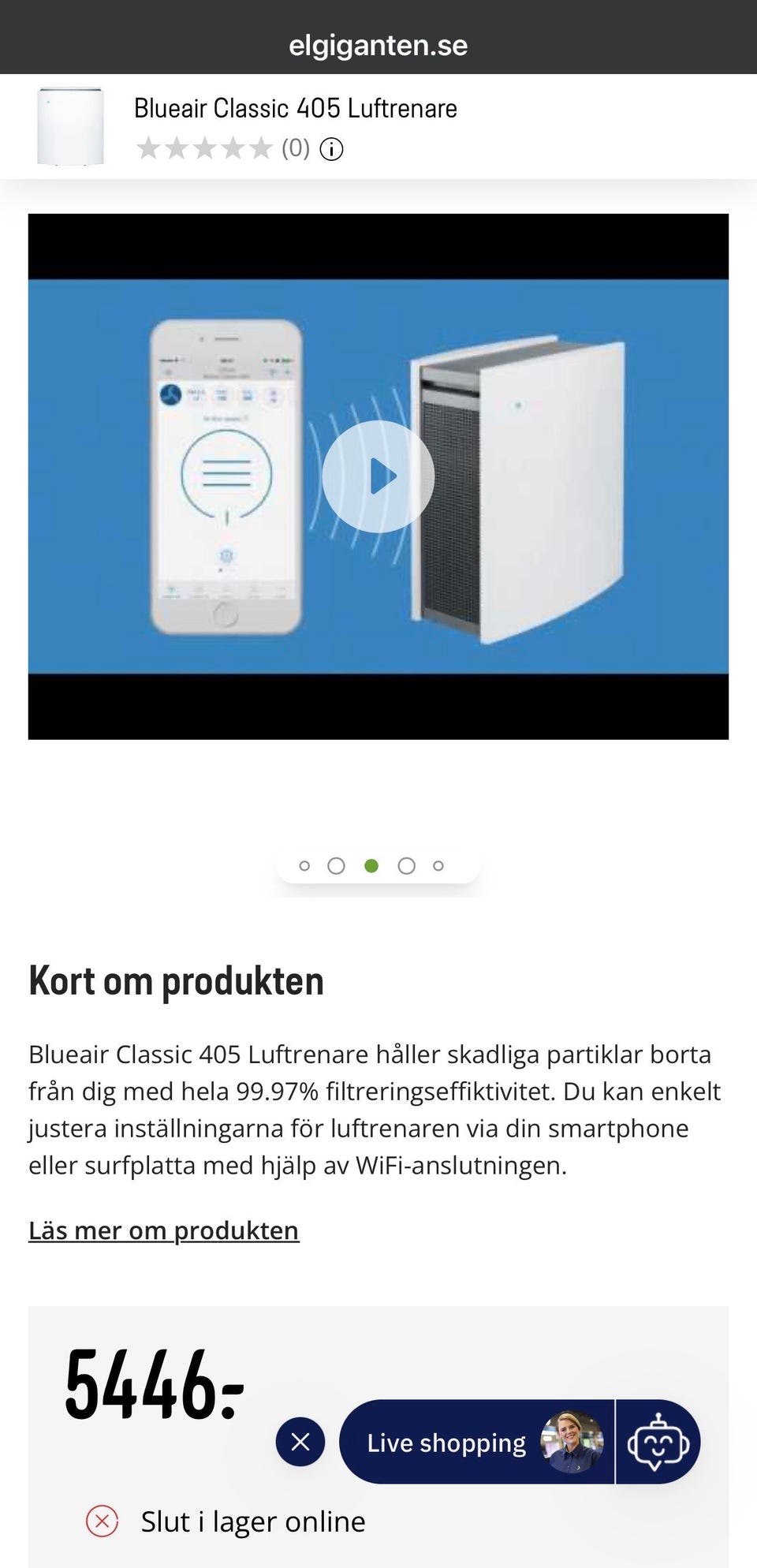Expand "Läs mer om produkten"
Viewport: 757px width, 1568px height.
(x=163, y=1230)
